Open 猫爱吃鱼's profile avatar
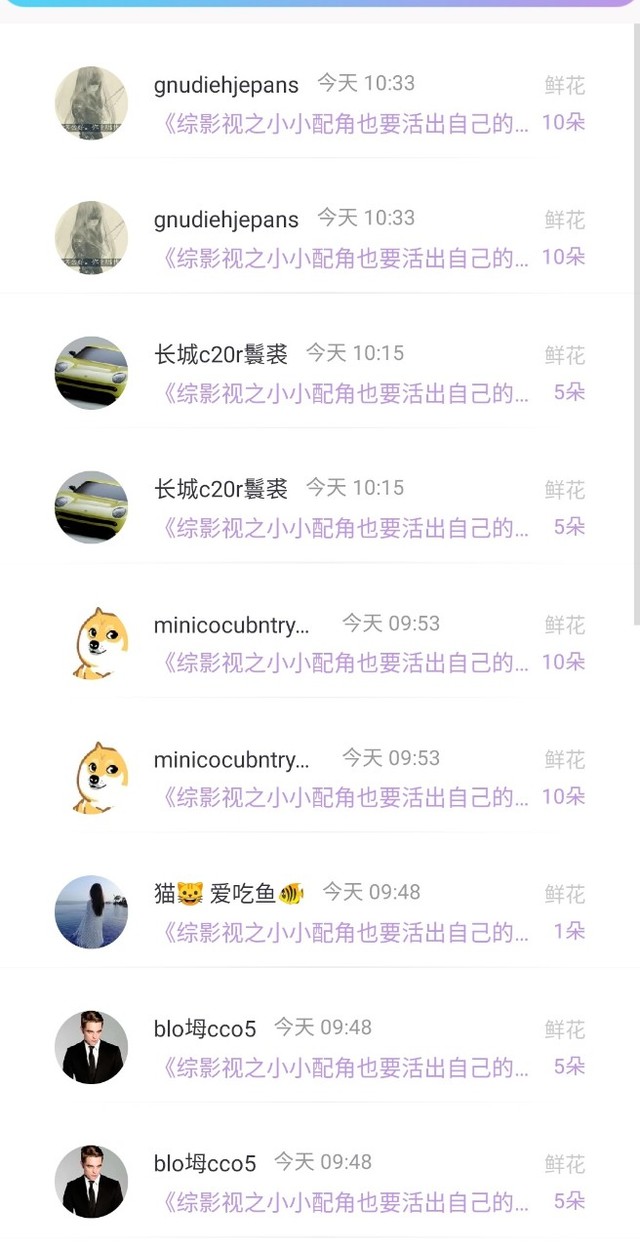 [91, 912]
